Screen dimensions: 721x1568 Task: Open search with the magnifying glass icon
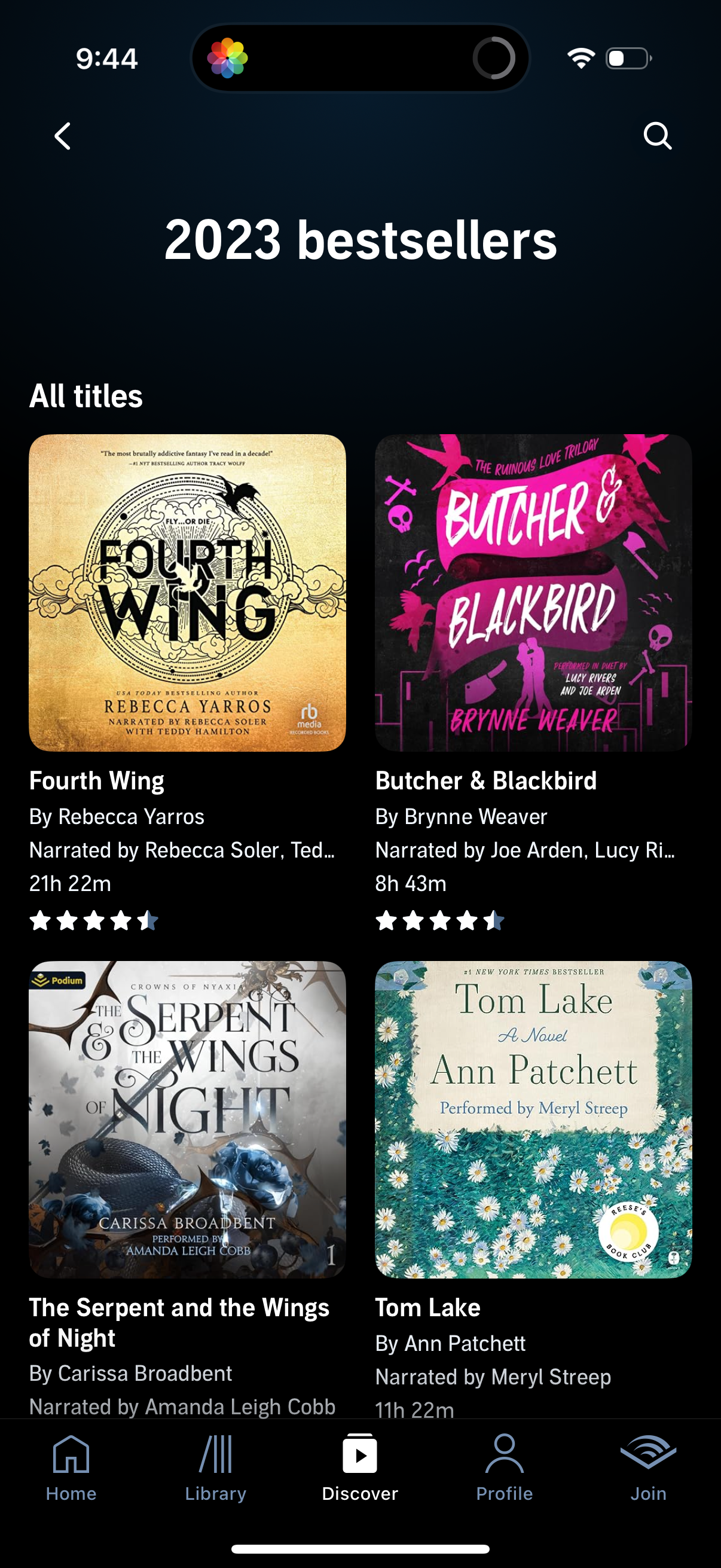point(658,135)
